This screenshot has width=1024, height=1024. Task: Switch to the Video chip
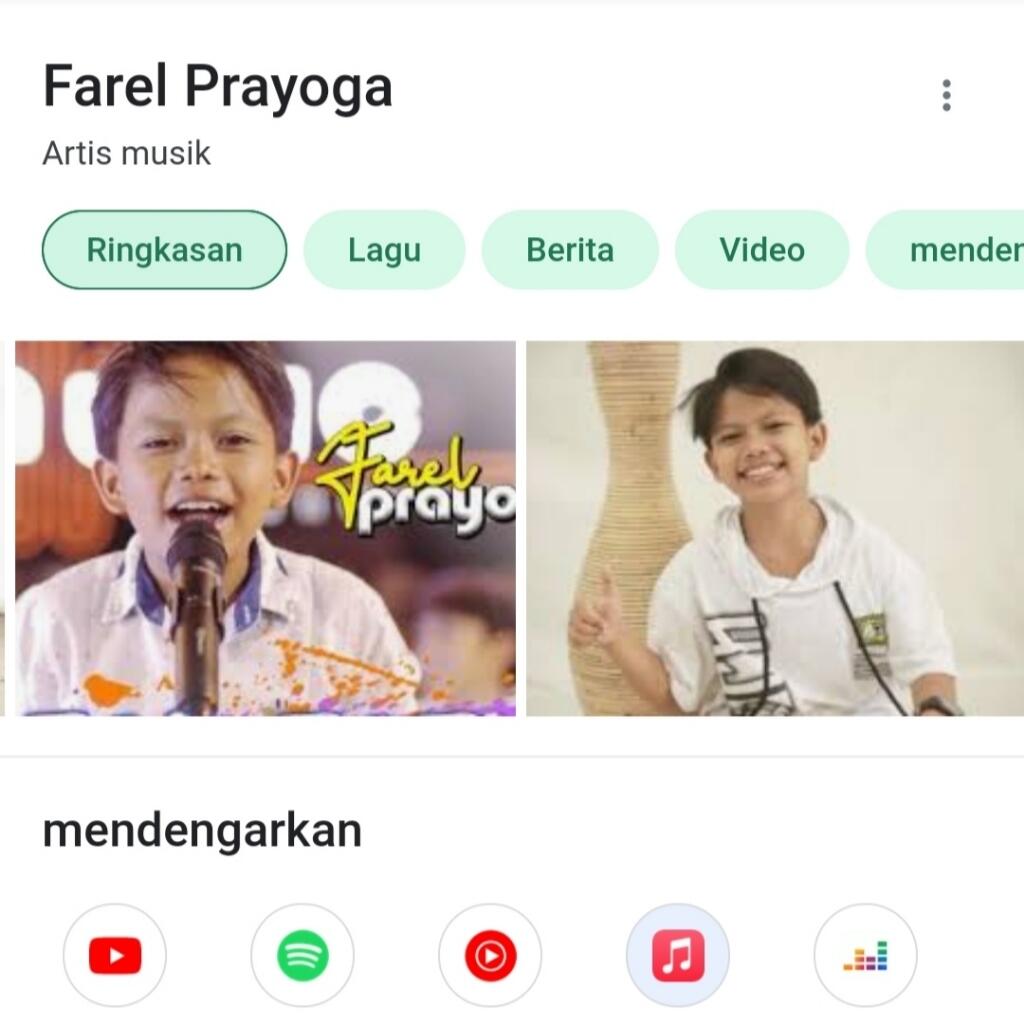click(x=762, y=250)
